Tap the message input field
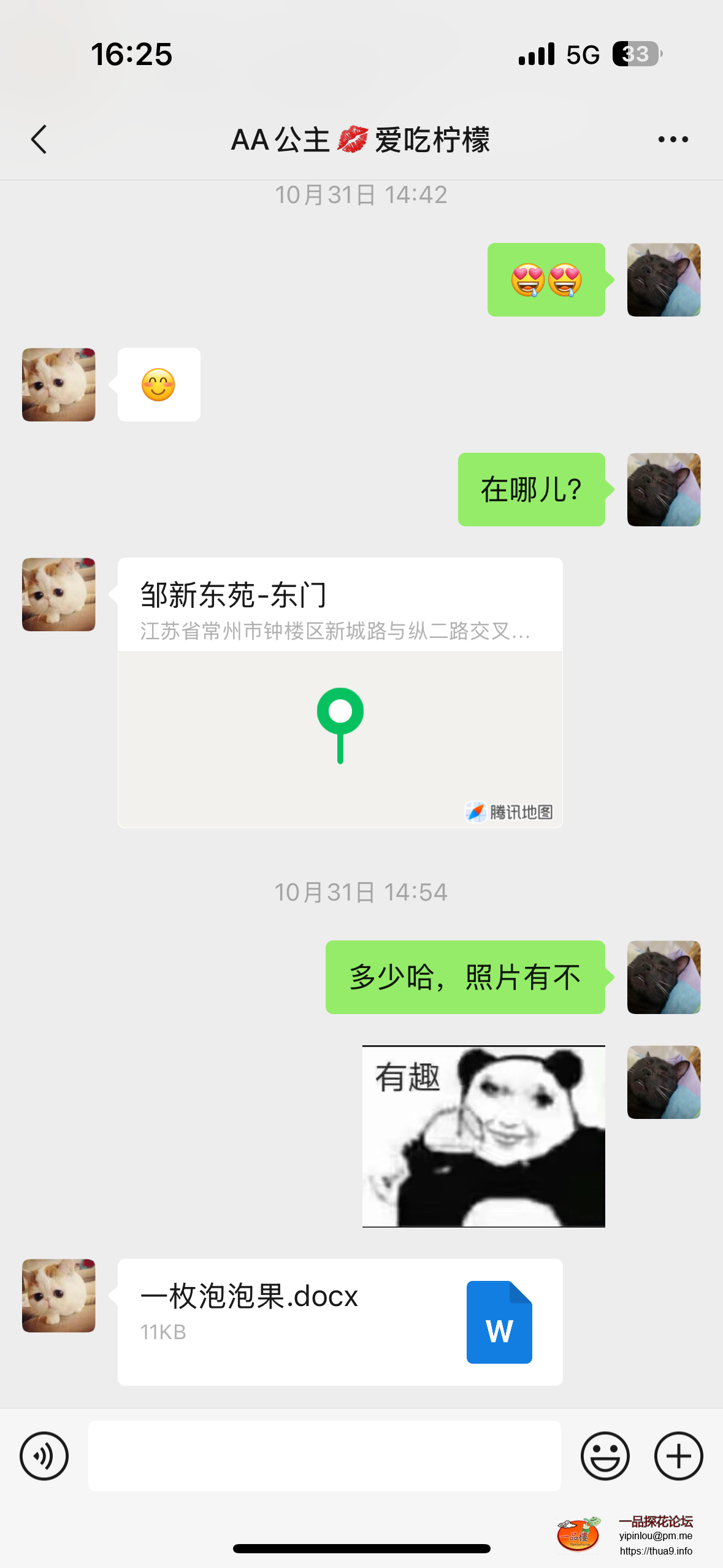Image resolution: width=723 pixels, height=1568 pixels. pos(325,1455)
